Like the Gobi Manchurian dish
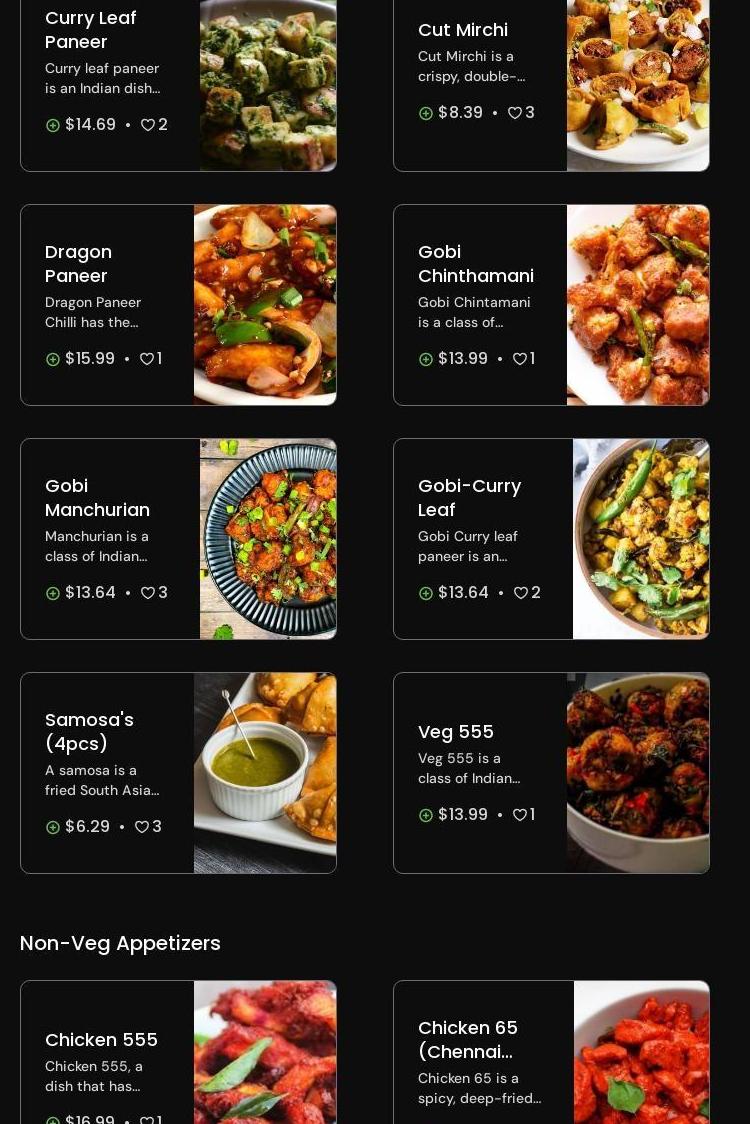This screenshot has height=1124, width=750. [148, 593]
